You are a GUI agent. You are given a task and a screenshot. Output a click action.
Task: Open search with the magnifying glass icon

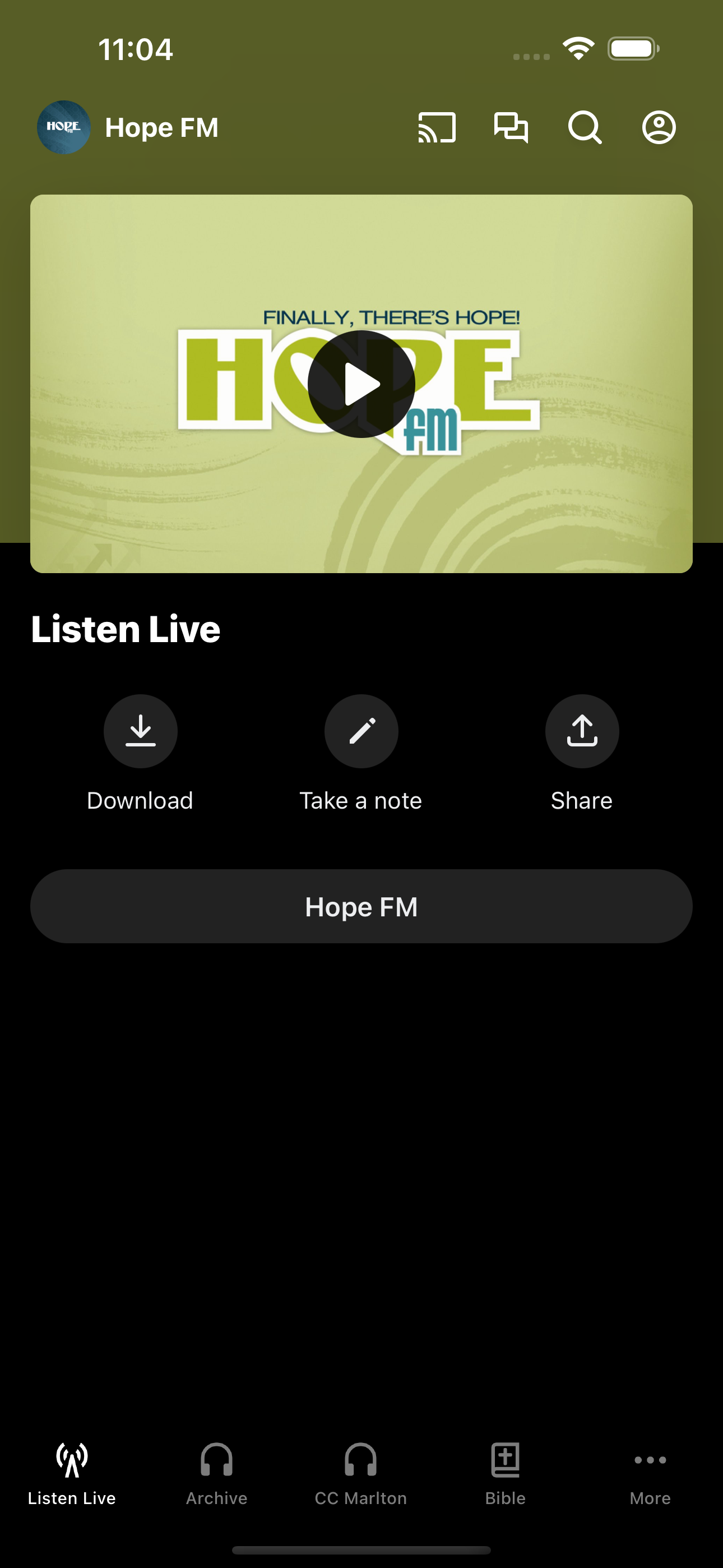pyautogui.click(x=584, y=127)
